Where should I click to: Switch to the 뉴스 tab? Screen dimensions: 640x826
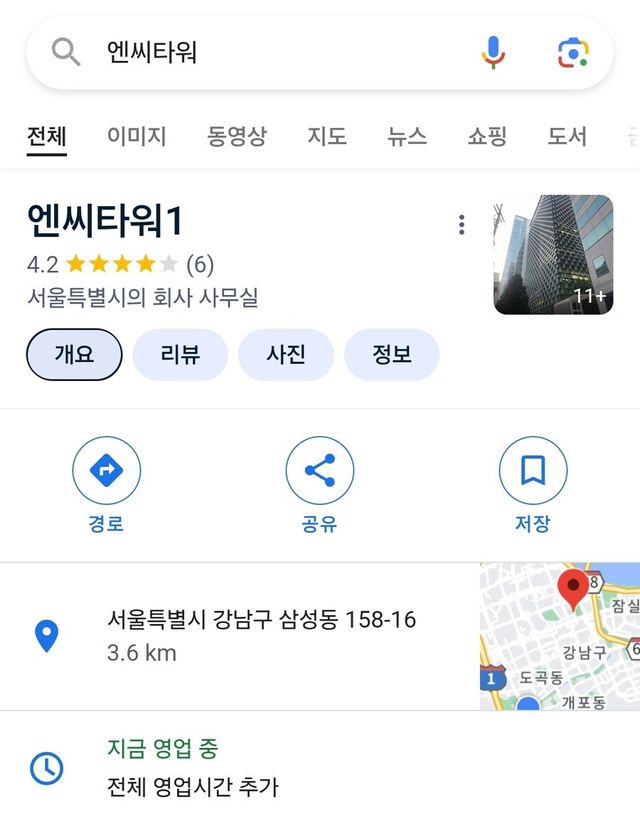[407, 136]
